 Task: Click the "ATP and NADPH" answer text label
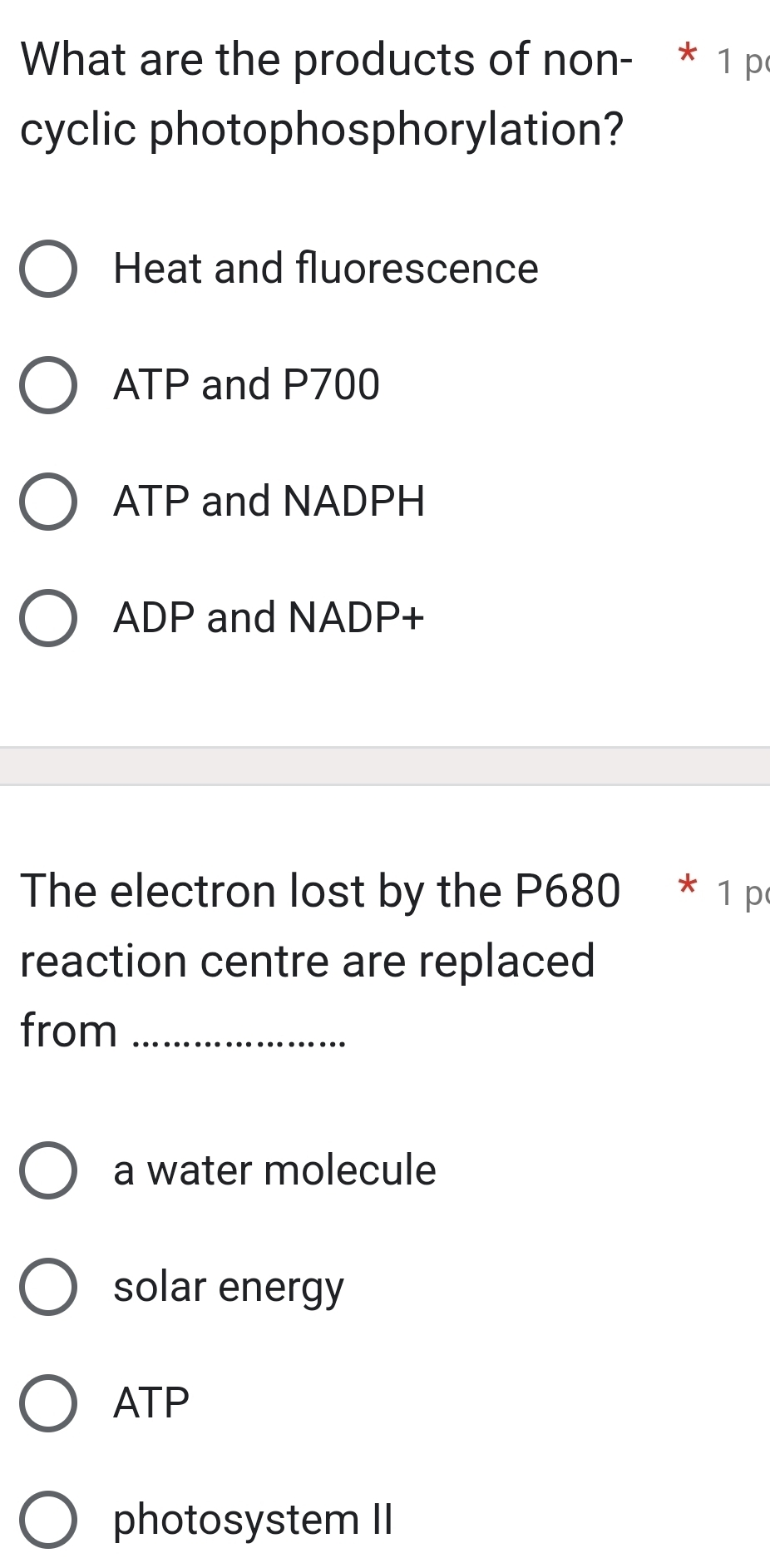[269, 501]
